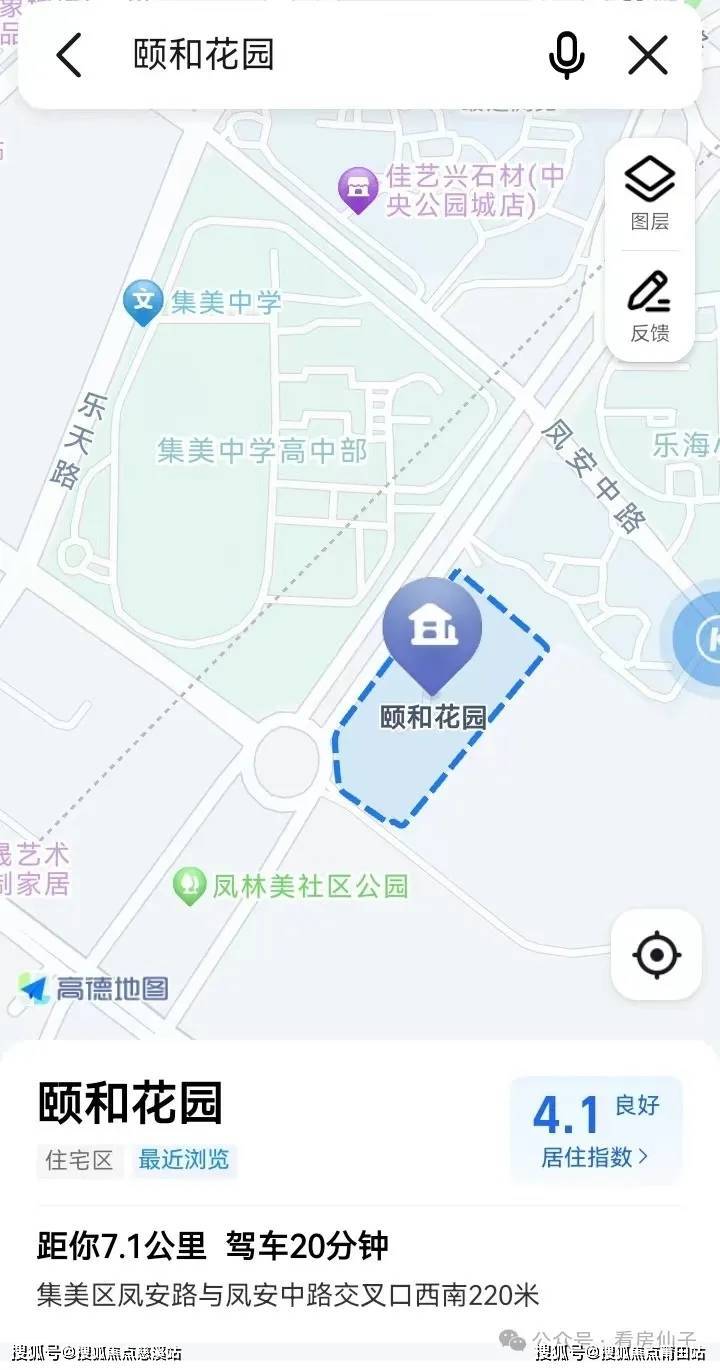The width and height of the screenshot is (720, 1370).
Task: Select the 集美中学 marker on the map
Action: coord(144,301)
